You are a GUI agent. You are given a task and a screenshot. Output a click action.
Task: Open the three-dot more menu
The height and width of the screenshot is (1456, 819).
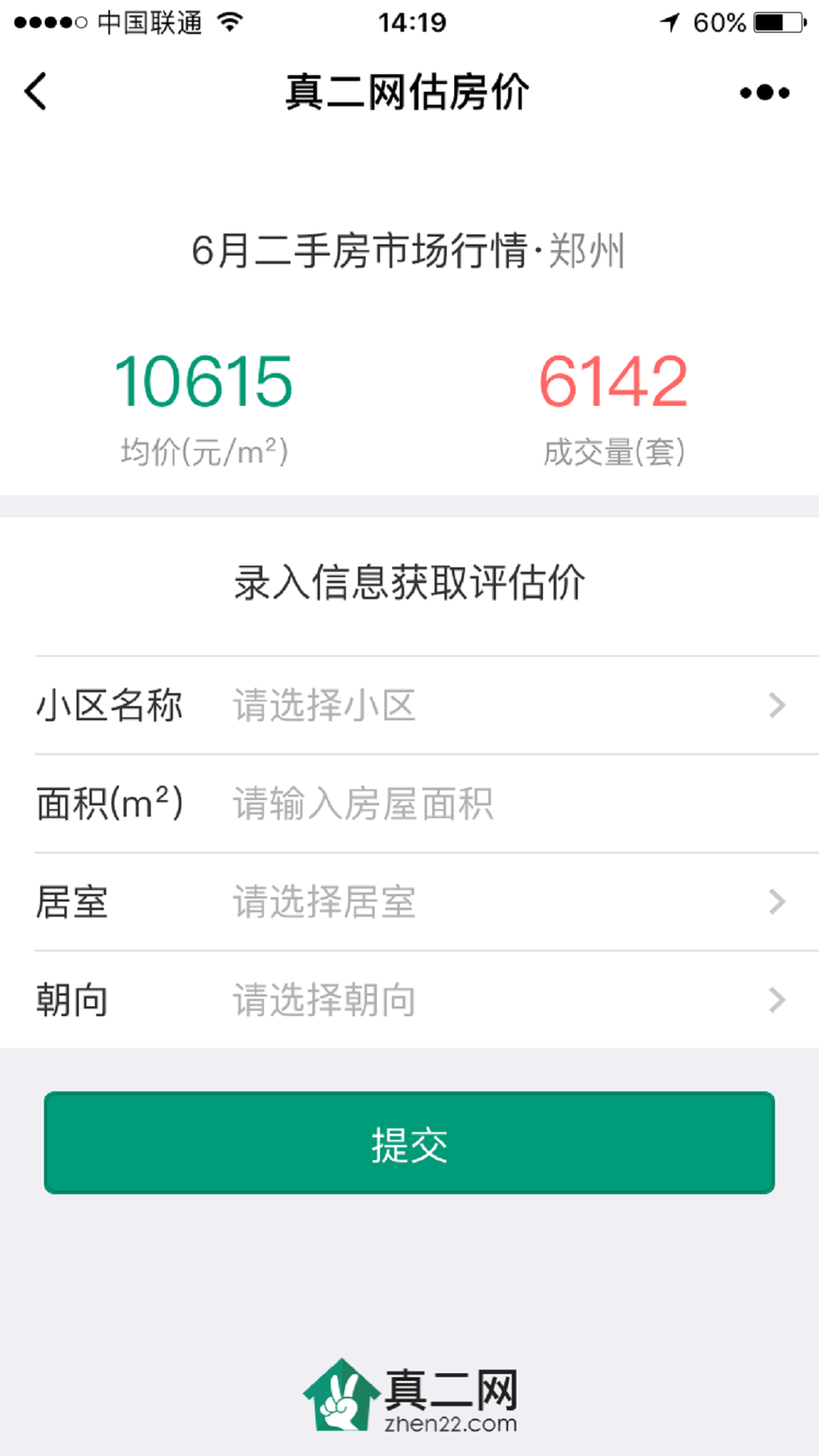pyautogui.click(x=764, y=93)
